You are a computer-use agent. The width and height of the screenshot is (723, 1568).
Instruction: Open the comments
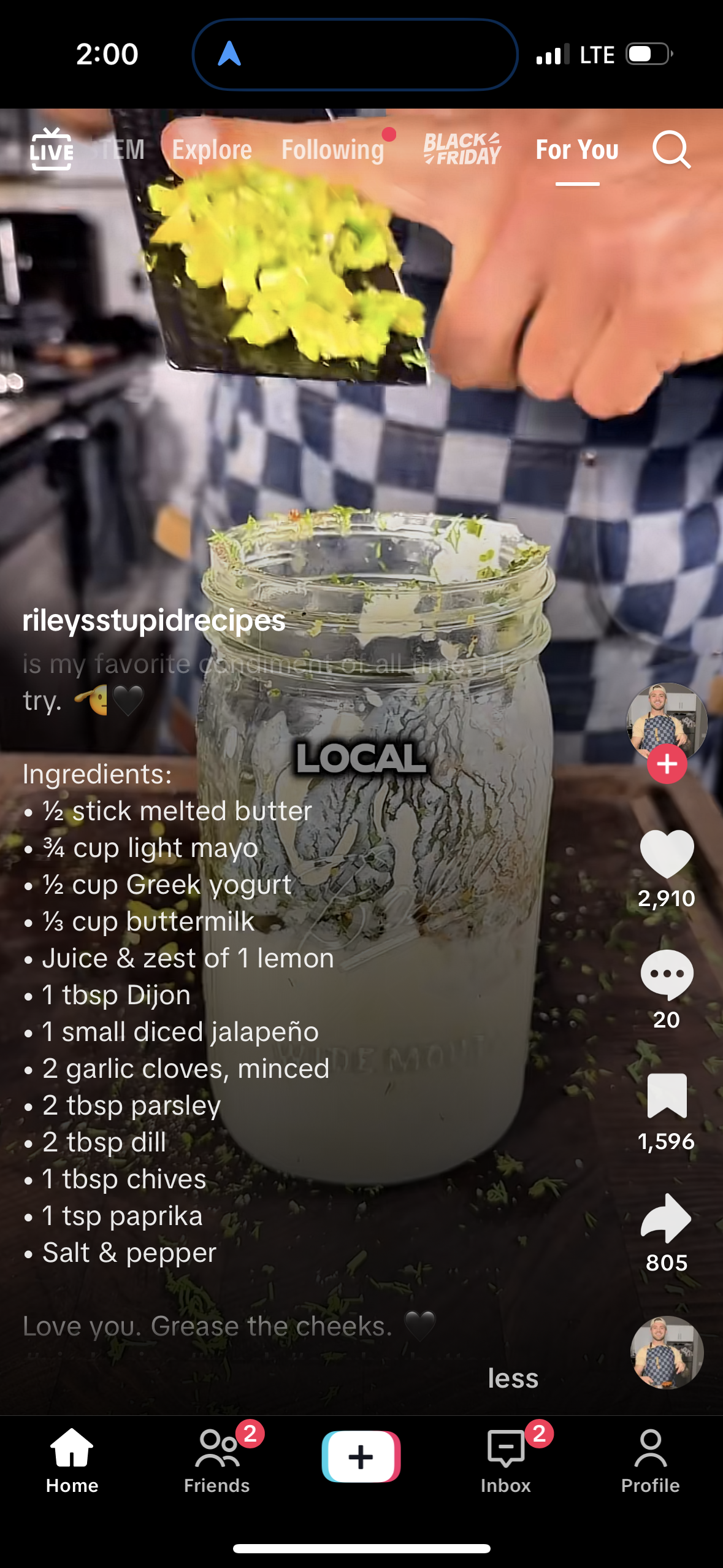tap(667, 975)
